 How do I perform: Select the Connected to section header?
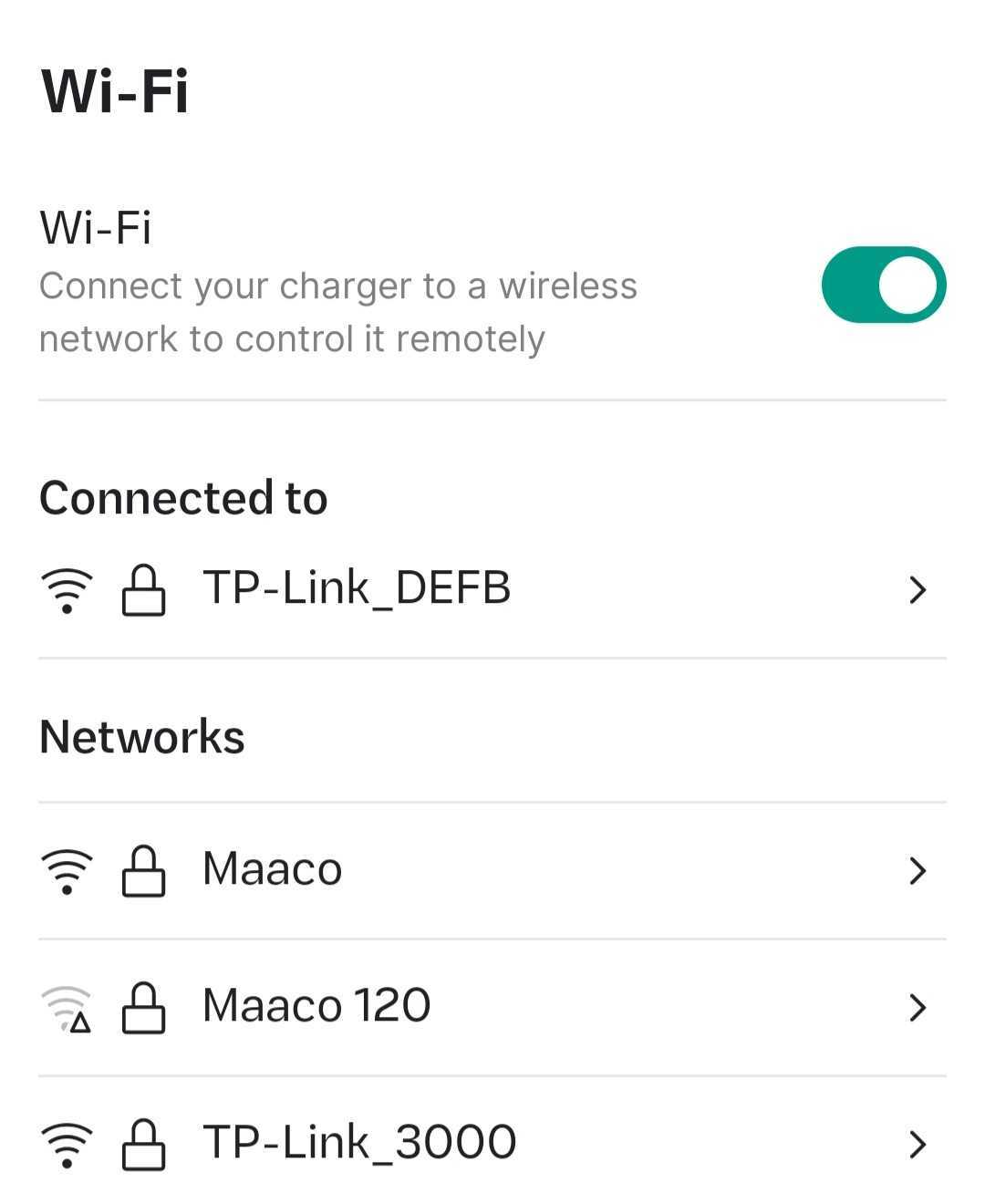pyautogui.click(x=183, y=497)
